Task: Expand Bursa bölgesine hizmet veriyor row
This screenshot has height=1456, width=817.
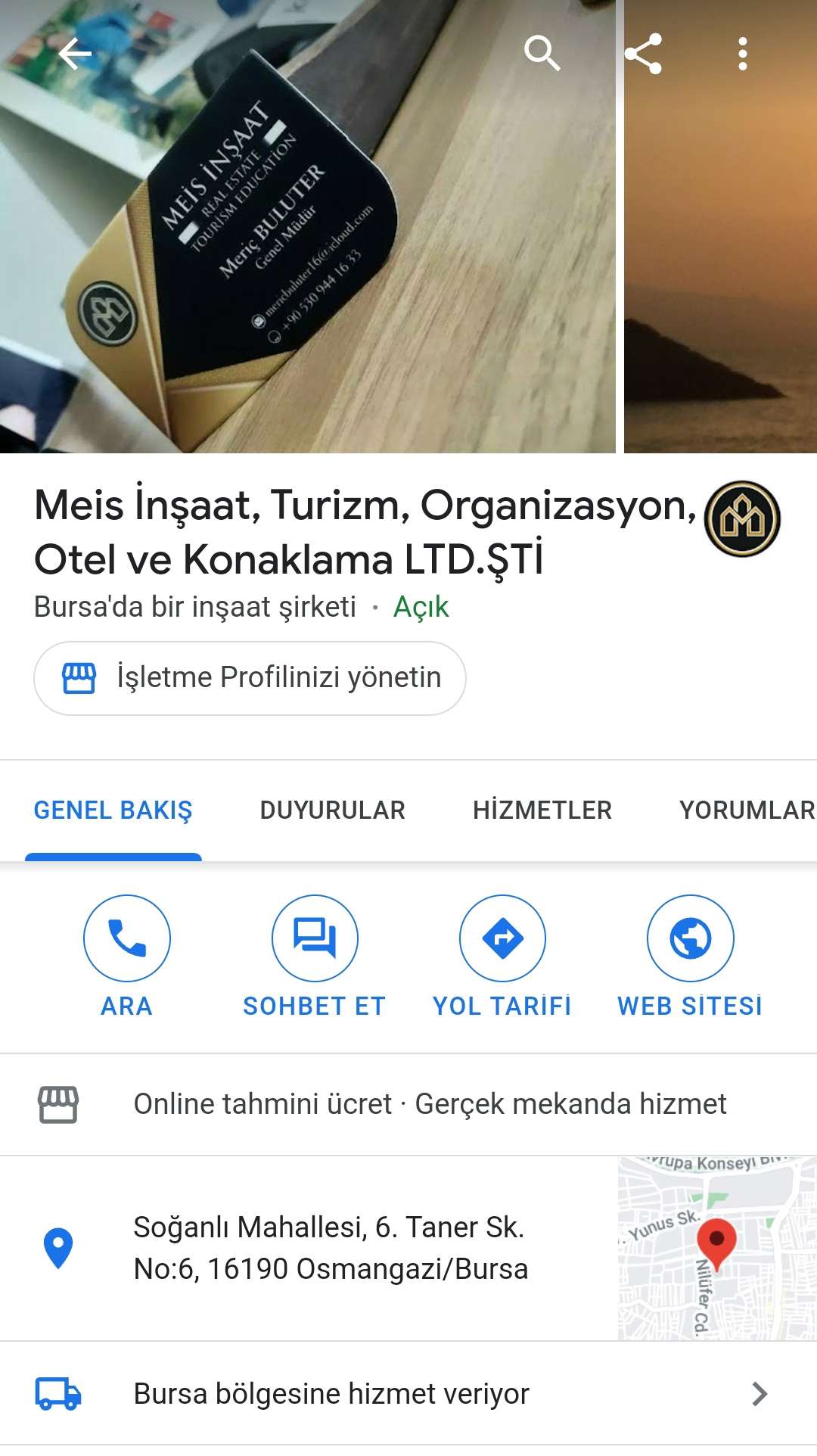Action: [x=408, y=1394]
